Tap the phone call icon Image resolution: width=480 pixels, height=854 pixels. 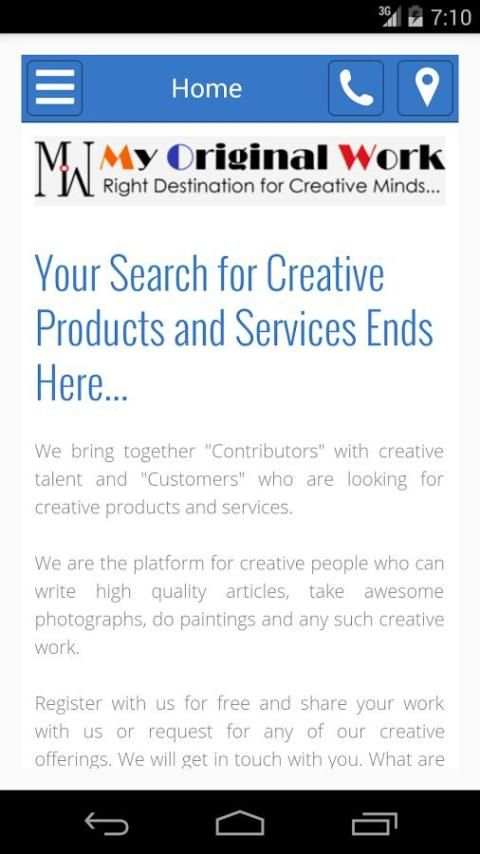356,88
